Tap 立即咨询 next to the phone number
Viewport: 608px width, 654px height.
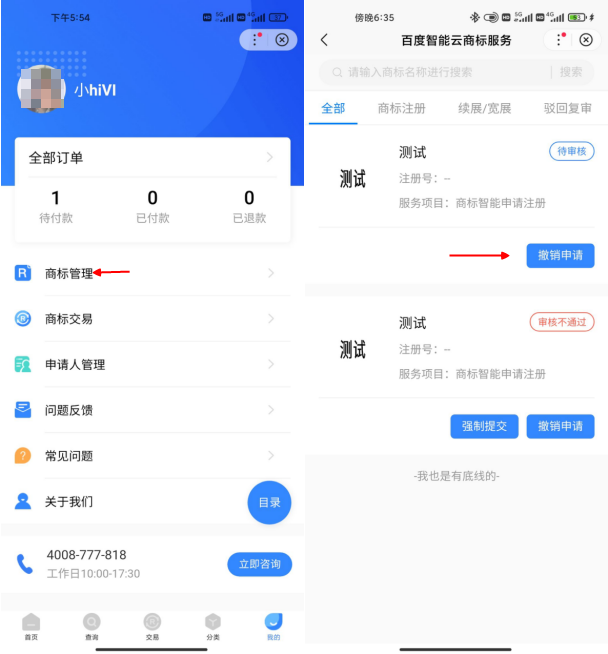point(260,564)
